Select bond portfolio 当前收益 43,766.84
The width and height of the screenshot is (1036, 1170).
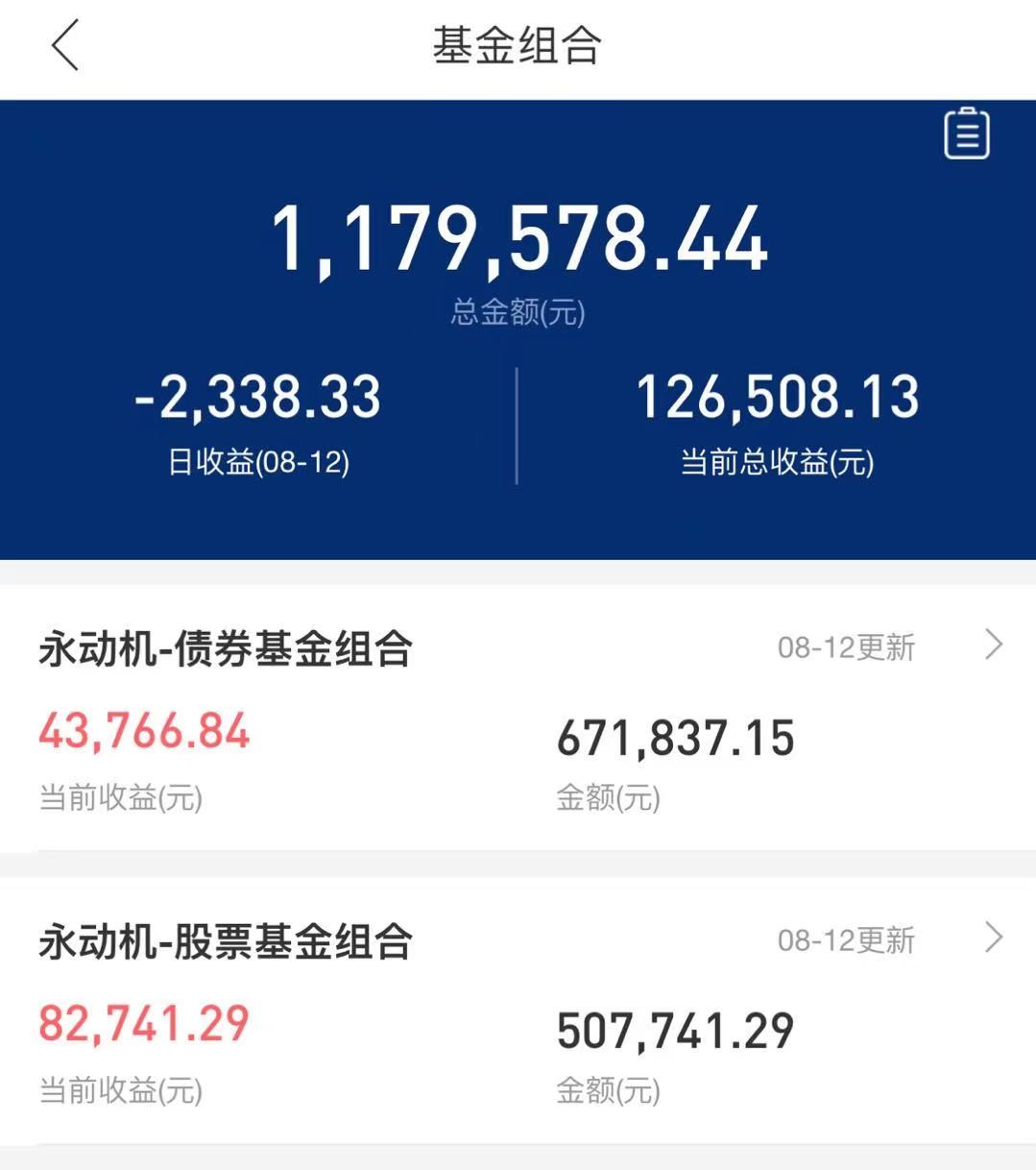click(143, 732)
